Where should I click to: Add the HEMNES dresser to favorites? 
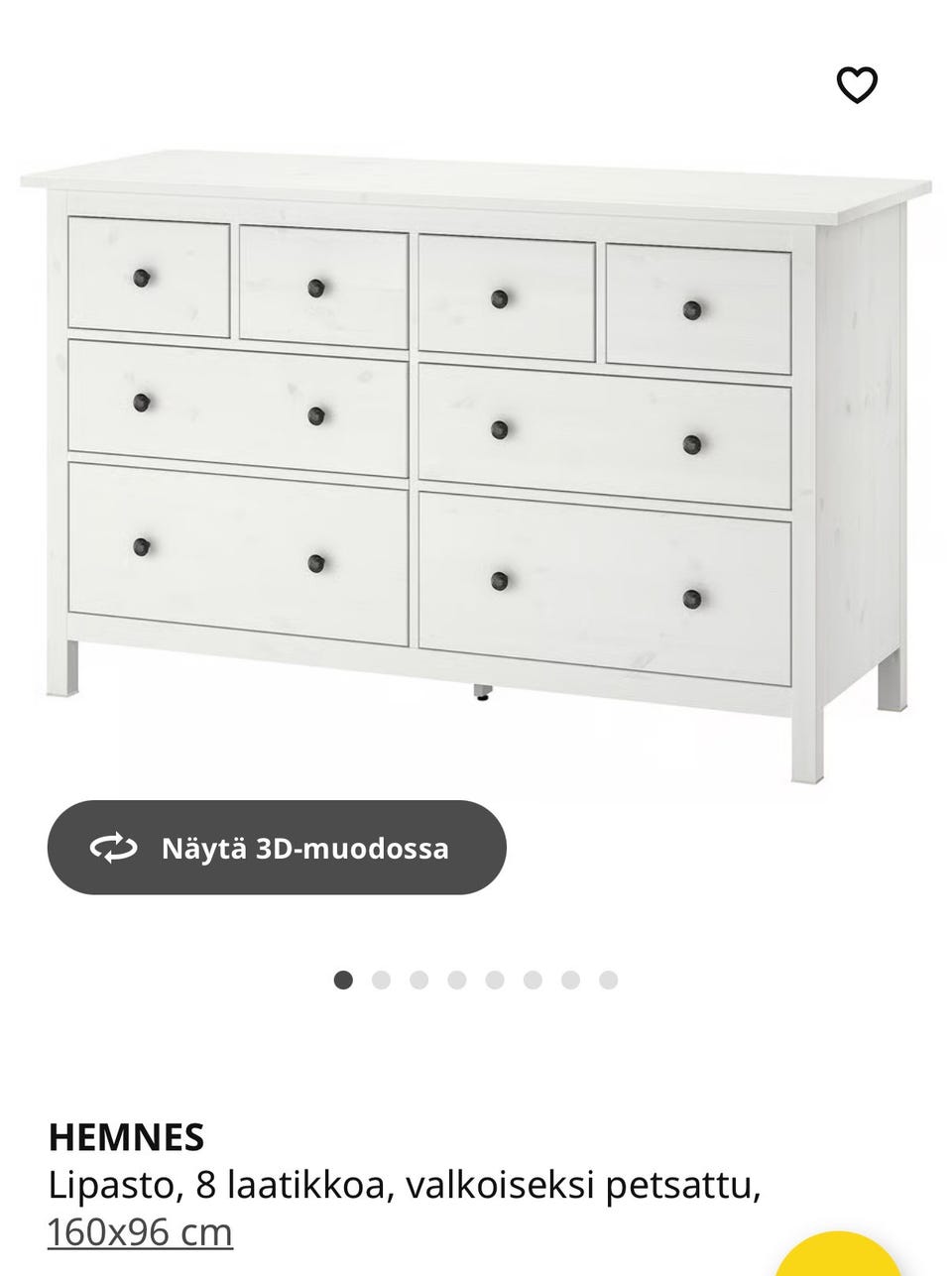coord(857,85)
